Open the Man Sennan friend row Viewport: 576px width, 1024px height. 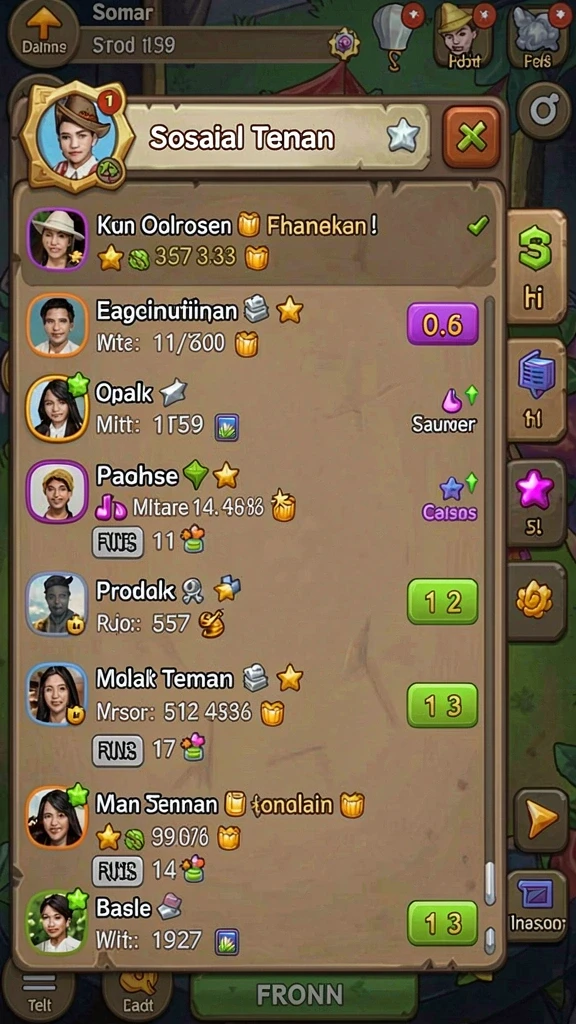tap(255, 836)
